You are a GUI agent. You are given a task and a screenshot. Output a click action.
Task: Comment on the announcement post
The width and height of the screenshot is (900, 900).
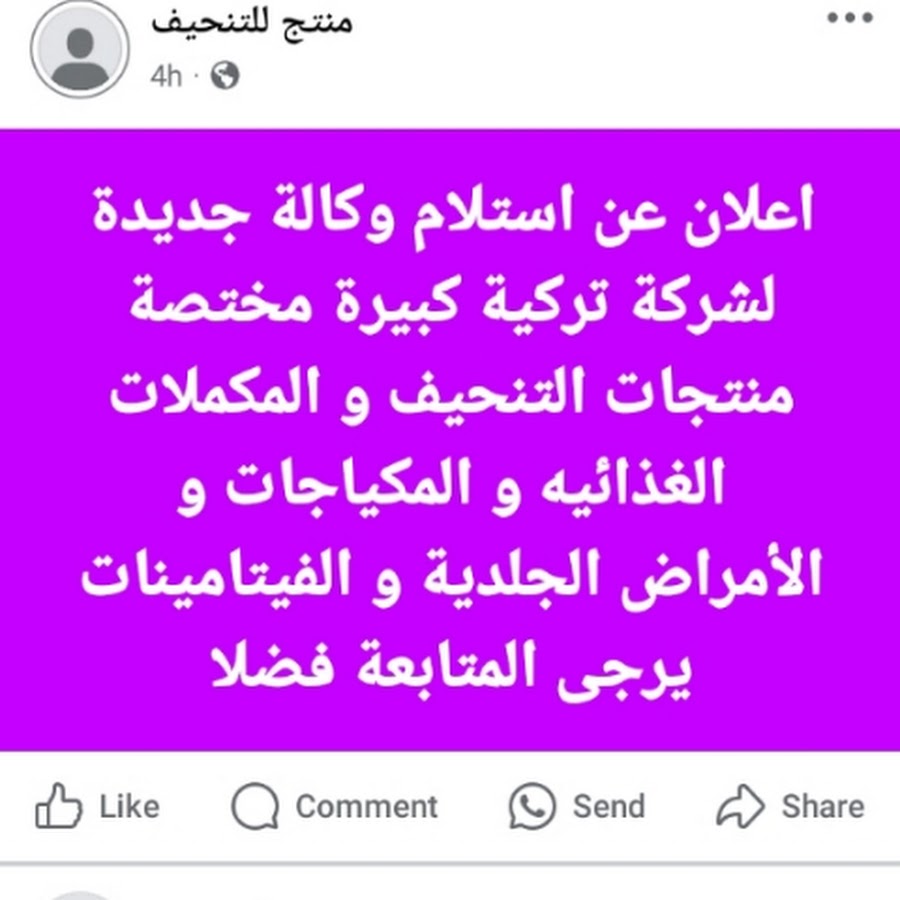point(335,806)
